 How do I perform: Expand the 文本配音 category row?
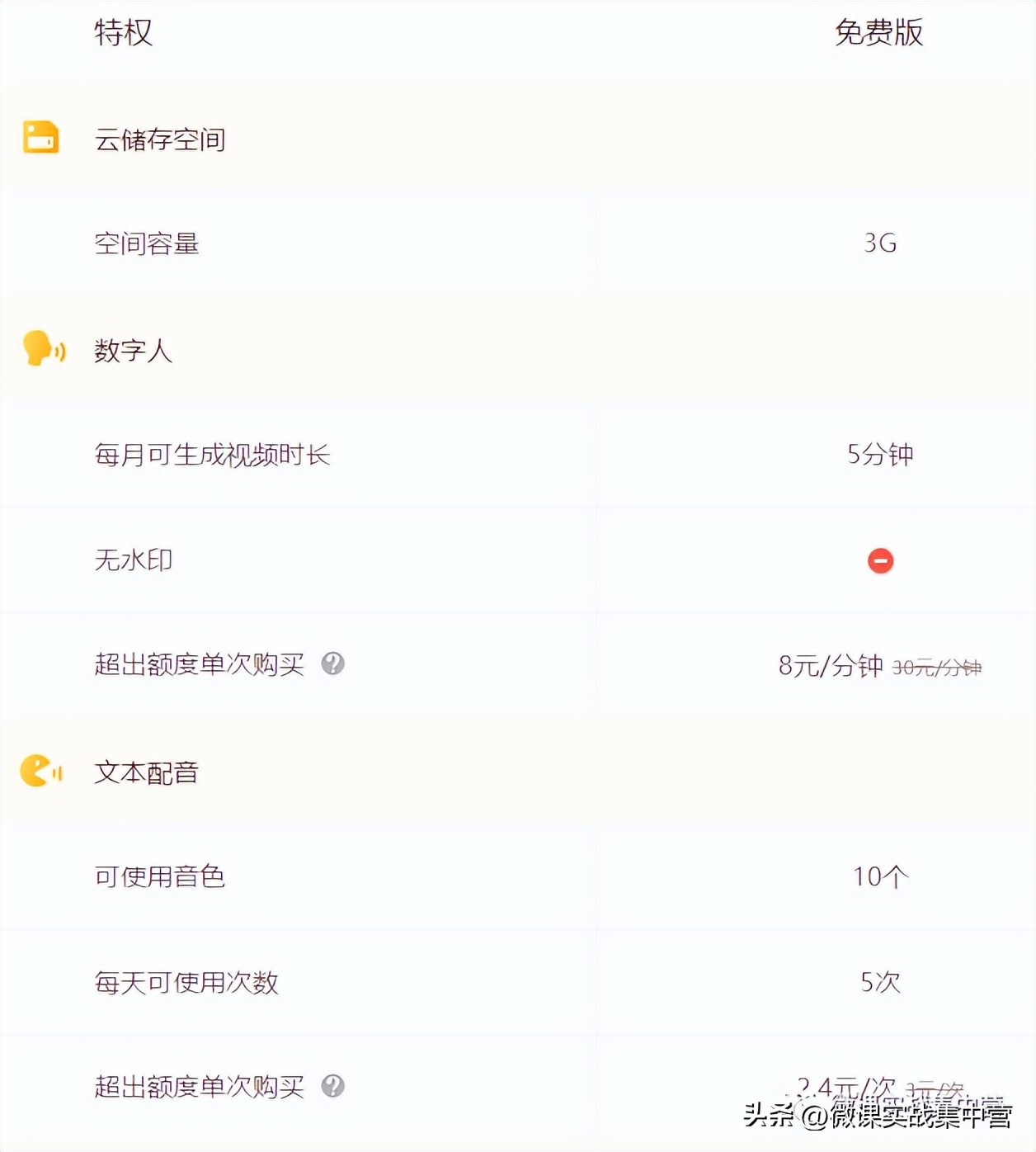coord(145,773)
